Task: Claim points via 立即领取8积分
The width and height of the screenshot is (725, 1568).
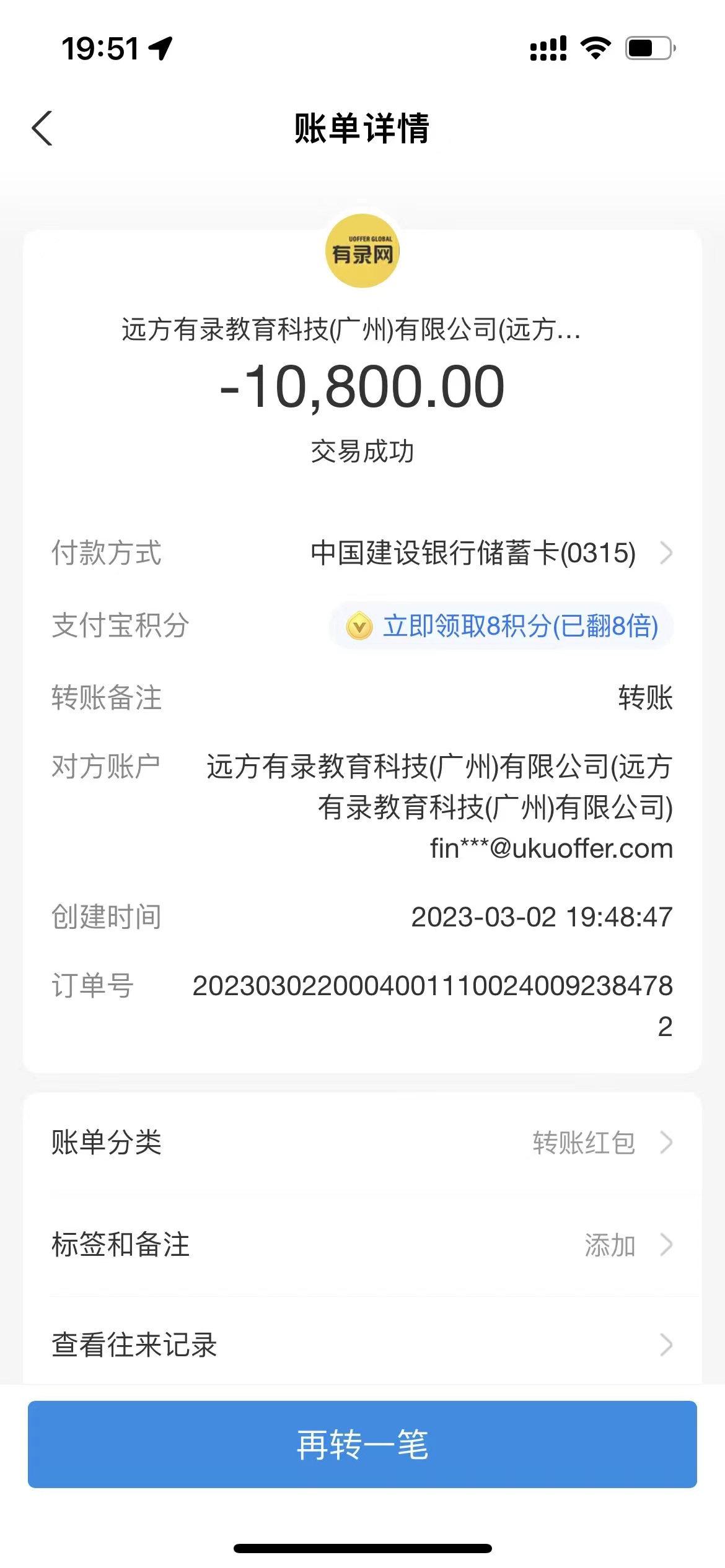Action: (502, 626)
